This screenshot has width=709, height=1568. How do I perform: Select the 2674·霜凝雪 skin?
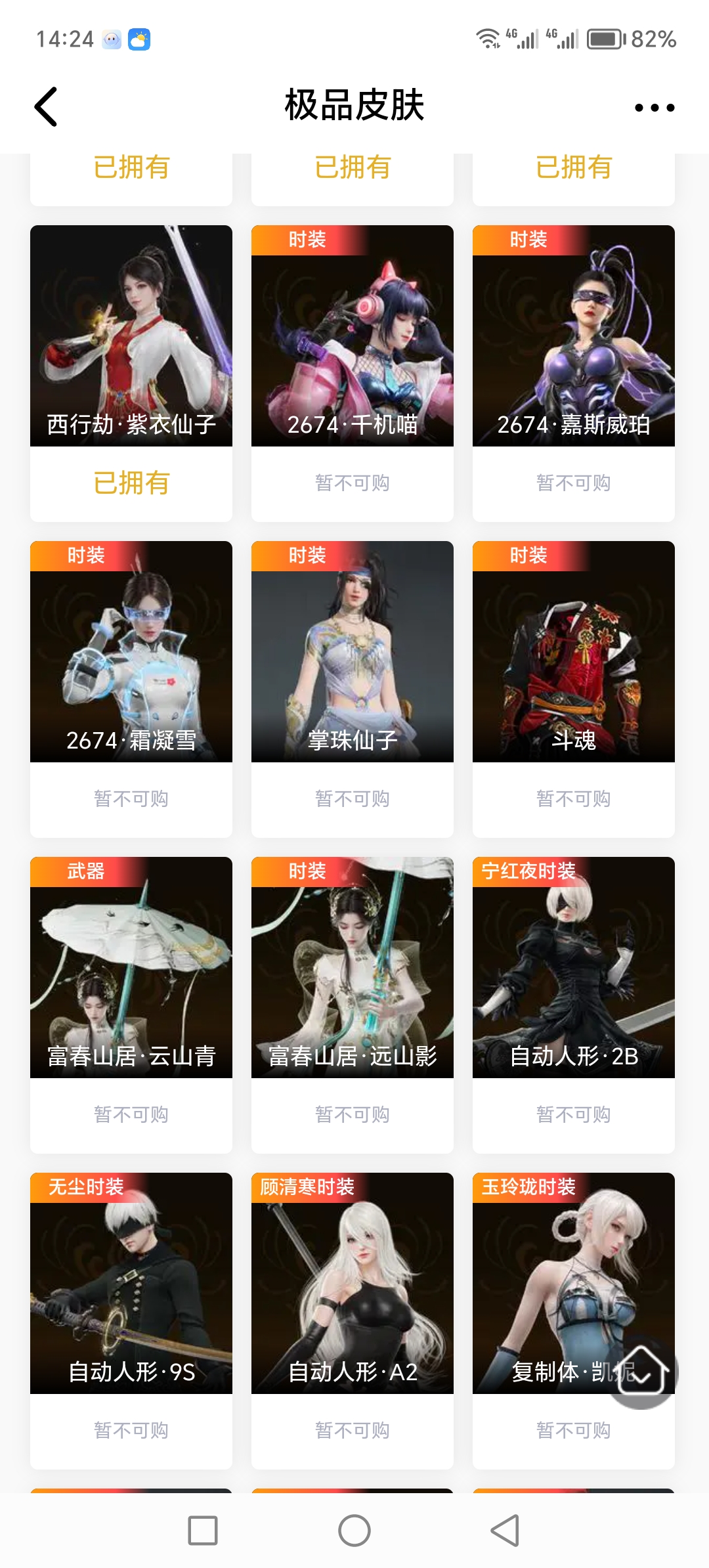coord(131,652)
